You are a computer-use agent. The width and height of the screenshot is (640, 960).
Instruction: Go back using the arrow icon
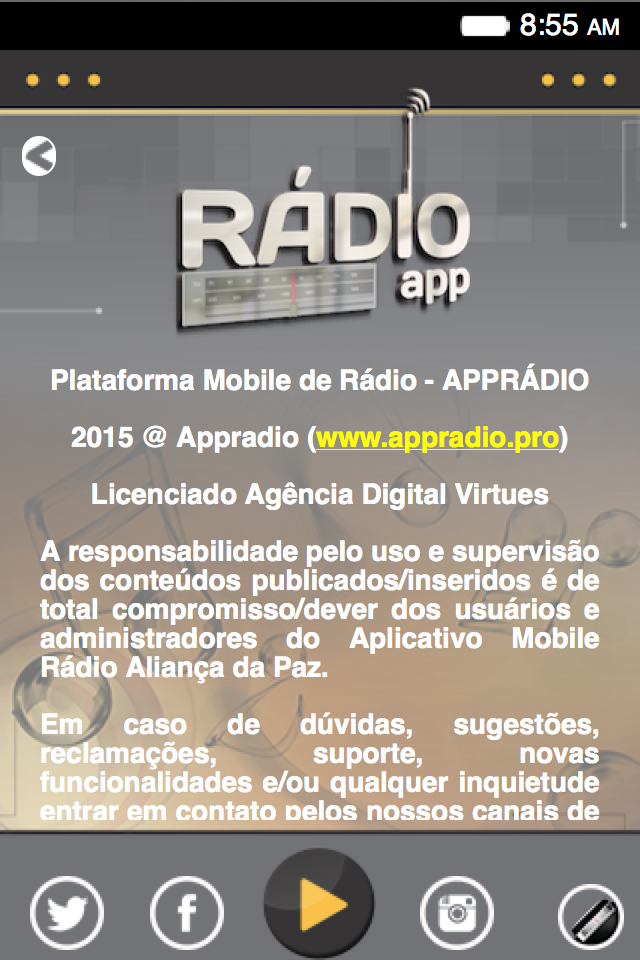point(39,156)
